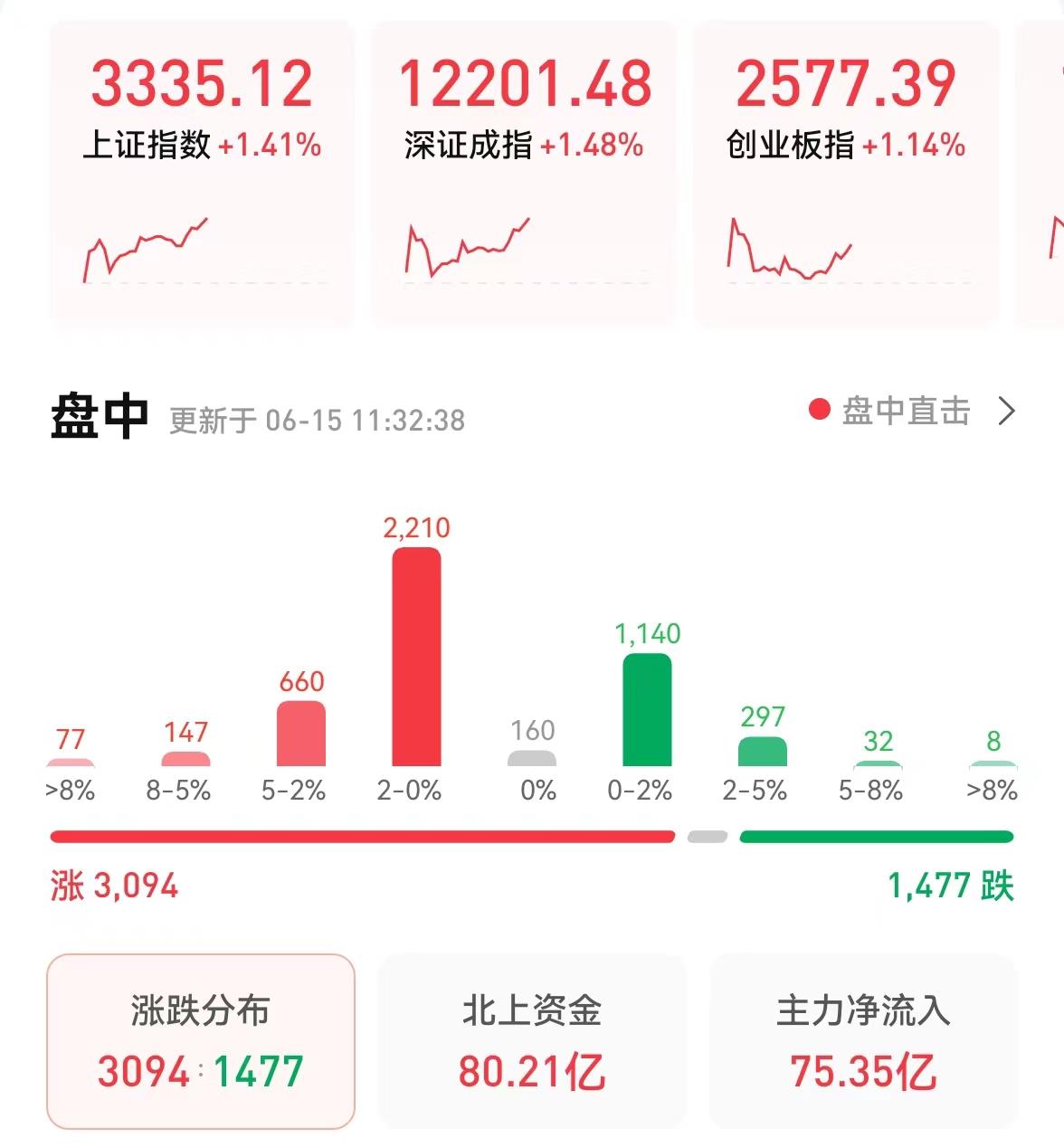This screenshot has width=1064, height=1147.
Task: Open the 上证指数 index card
Action: coord(202,172)
